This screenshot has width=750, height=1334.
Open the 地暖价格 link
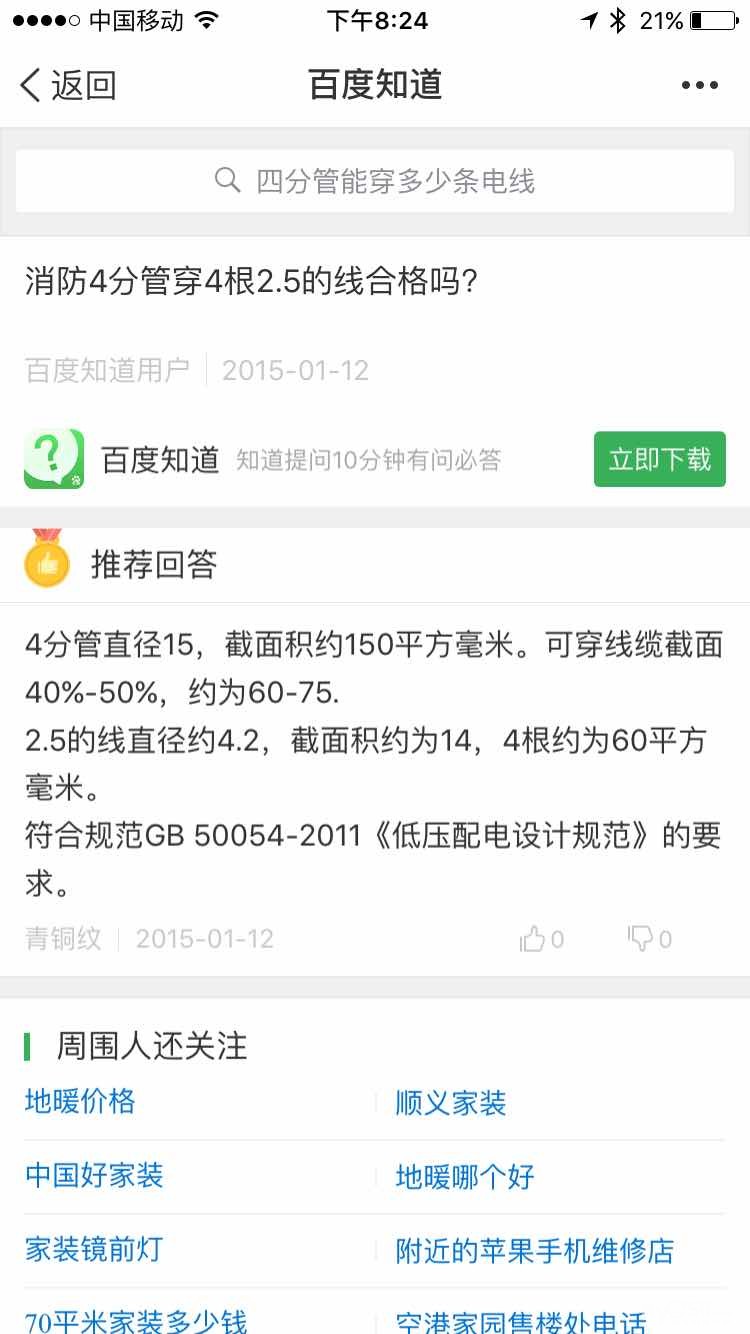coord(80,1101)
